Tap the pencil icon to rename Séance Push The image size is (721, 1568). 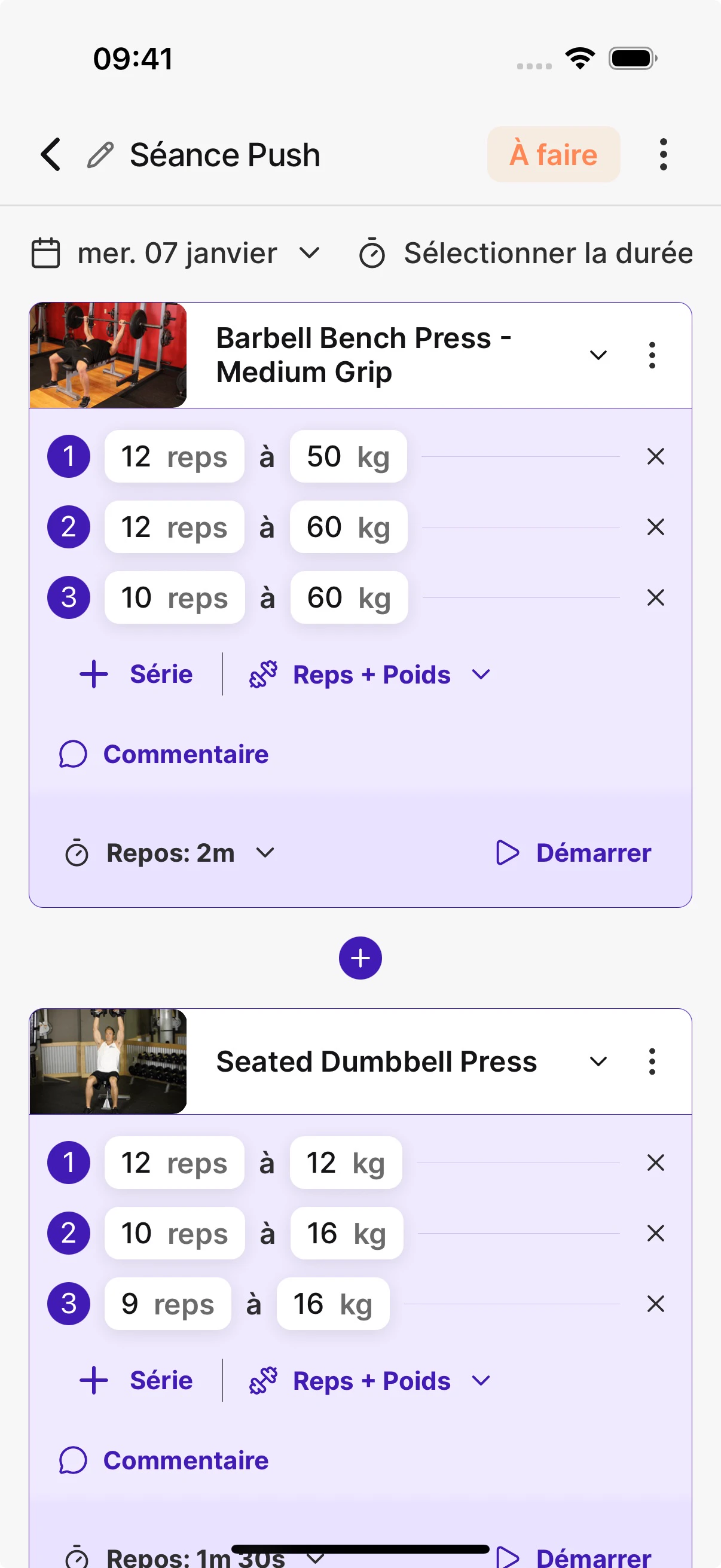click(99, 154)
